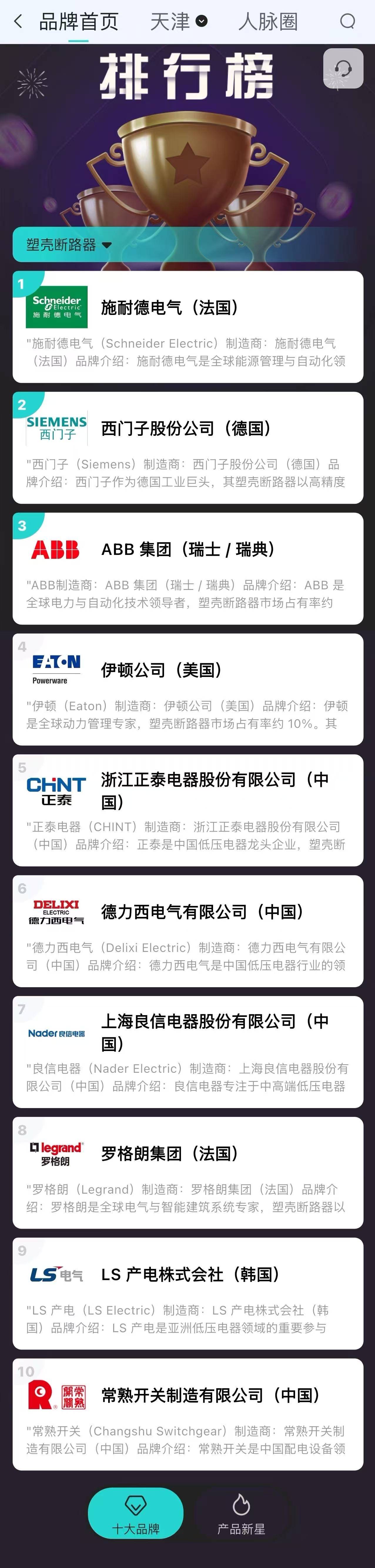Open the search icon in header
The height and width of the screenshot is (1568, 375).
coord(347,22)
